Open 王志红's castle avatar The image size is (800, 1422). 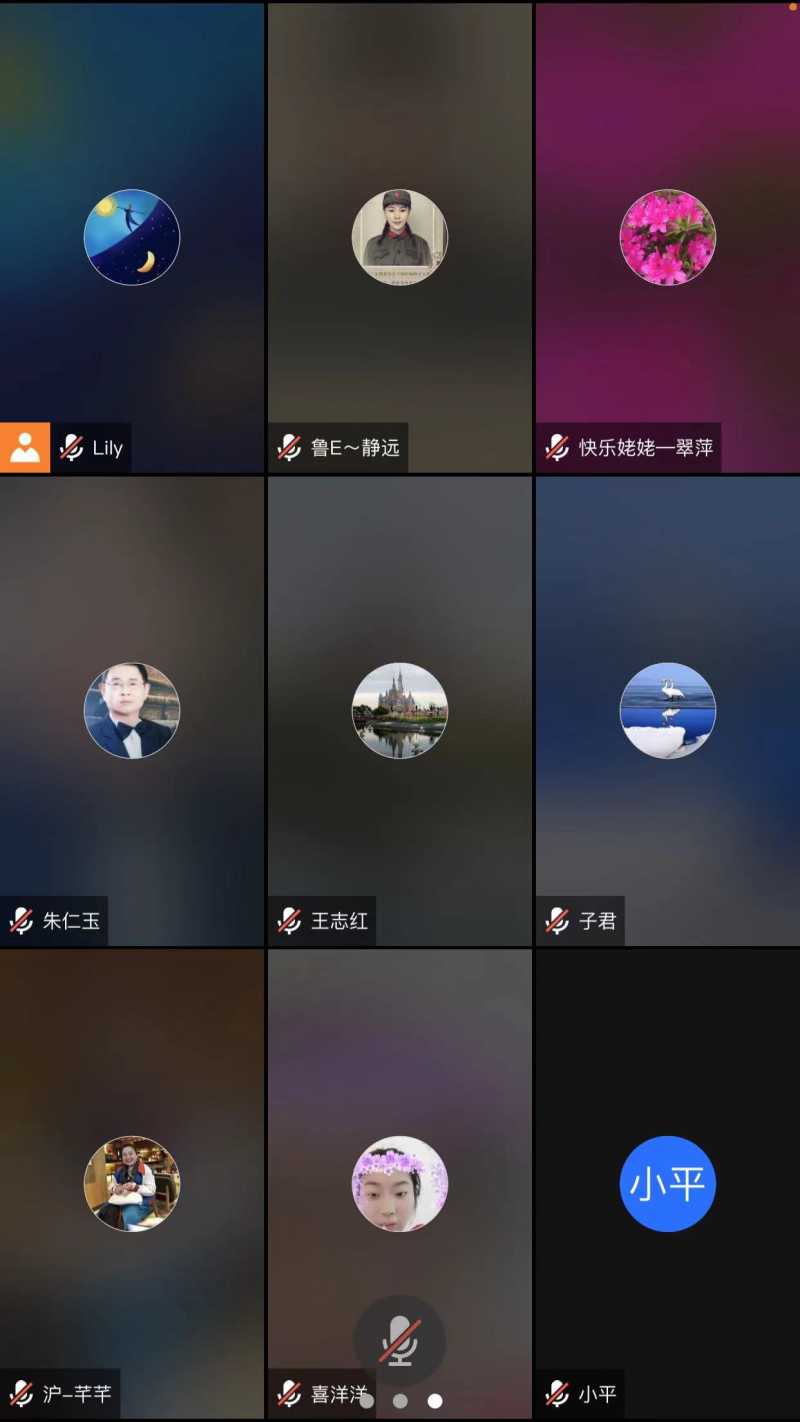(400, 710)
